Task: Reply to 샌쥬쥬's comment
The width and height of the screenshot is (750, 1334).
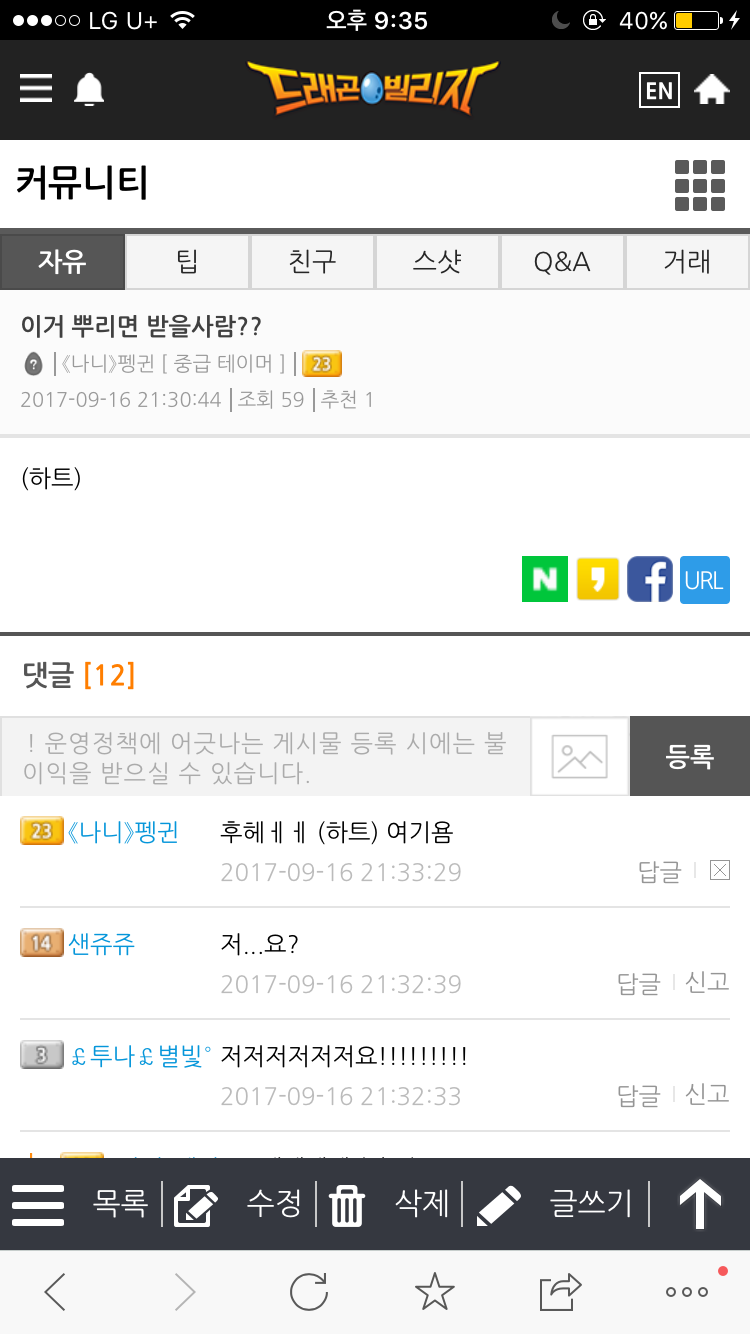Action: point(639,984)
